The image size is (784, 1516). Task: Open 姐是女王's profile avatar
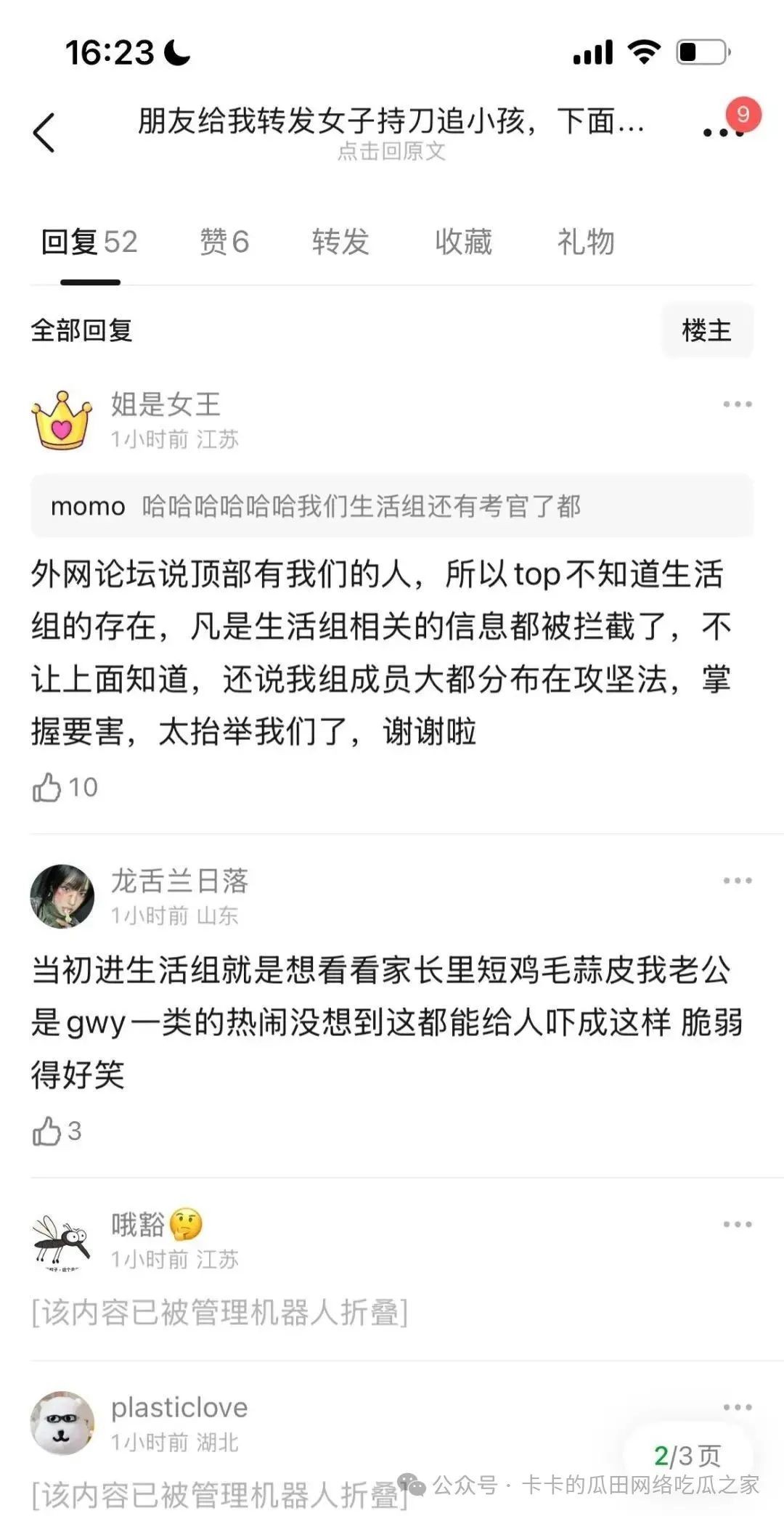(x=62, y=420)
